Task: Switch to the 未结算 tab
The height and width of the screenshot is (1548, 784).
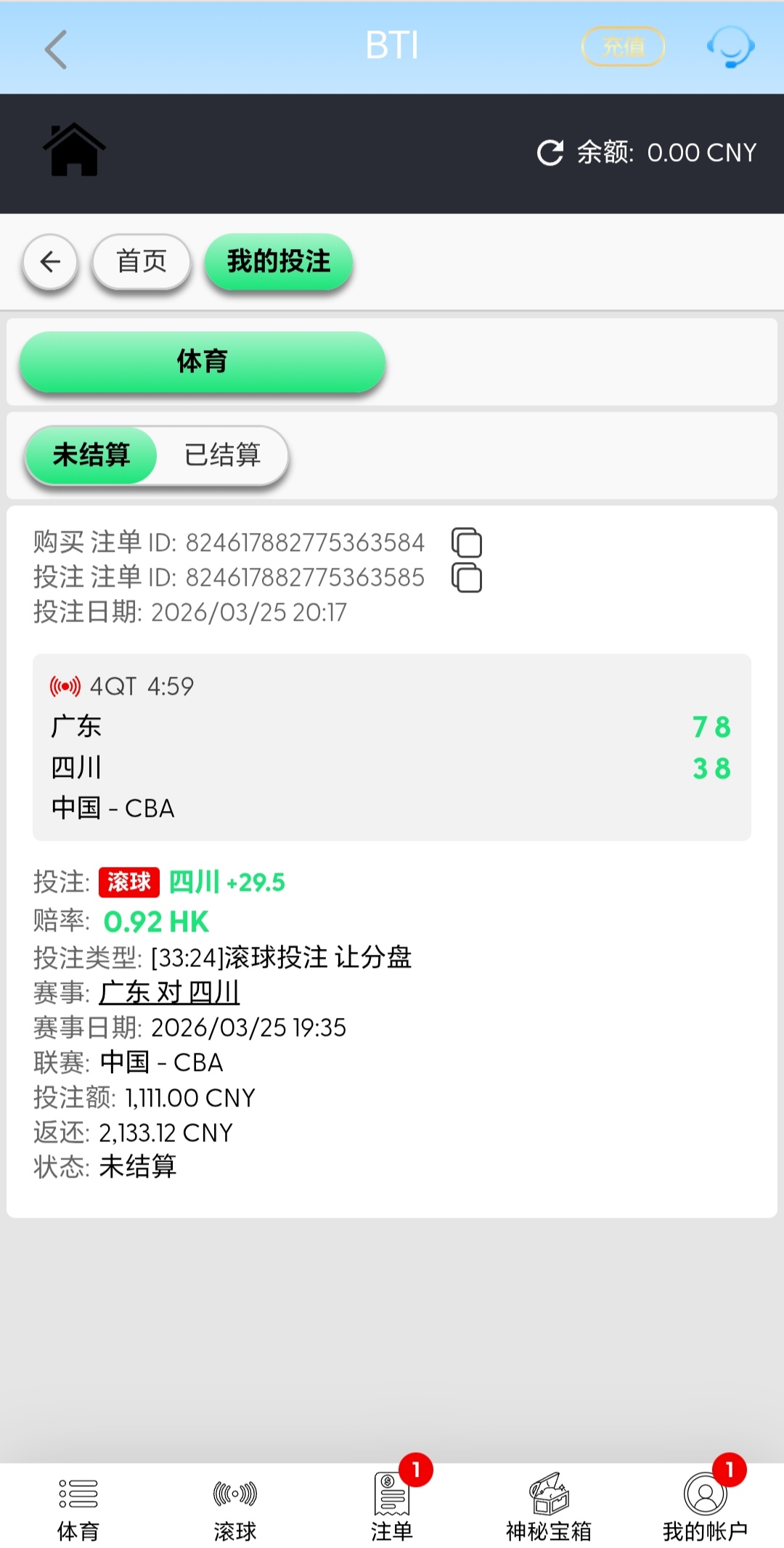Action: pos(91,455)
